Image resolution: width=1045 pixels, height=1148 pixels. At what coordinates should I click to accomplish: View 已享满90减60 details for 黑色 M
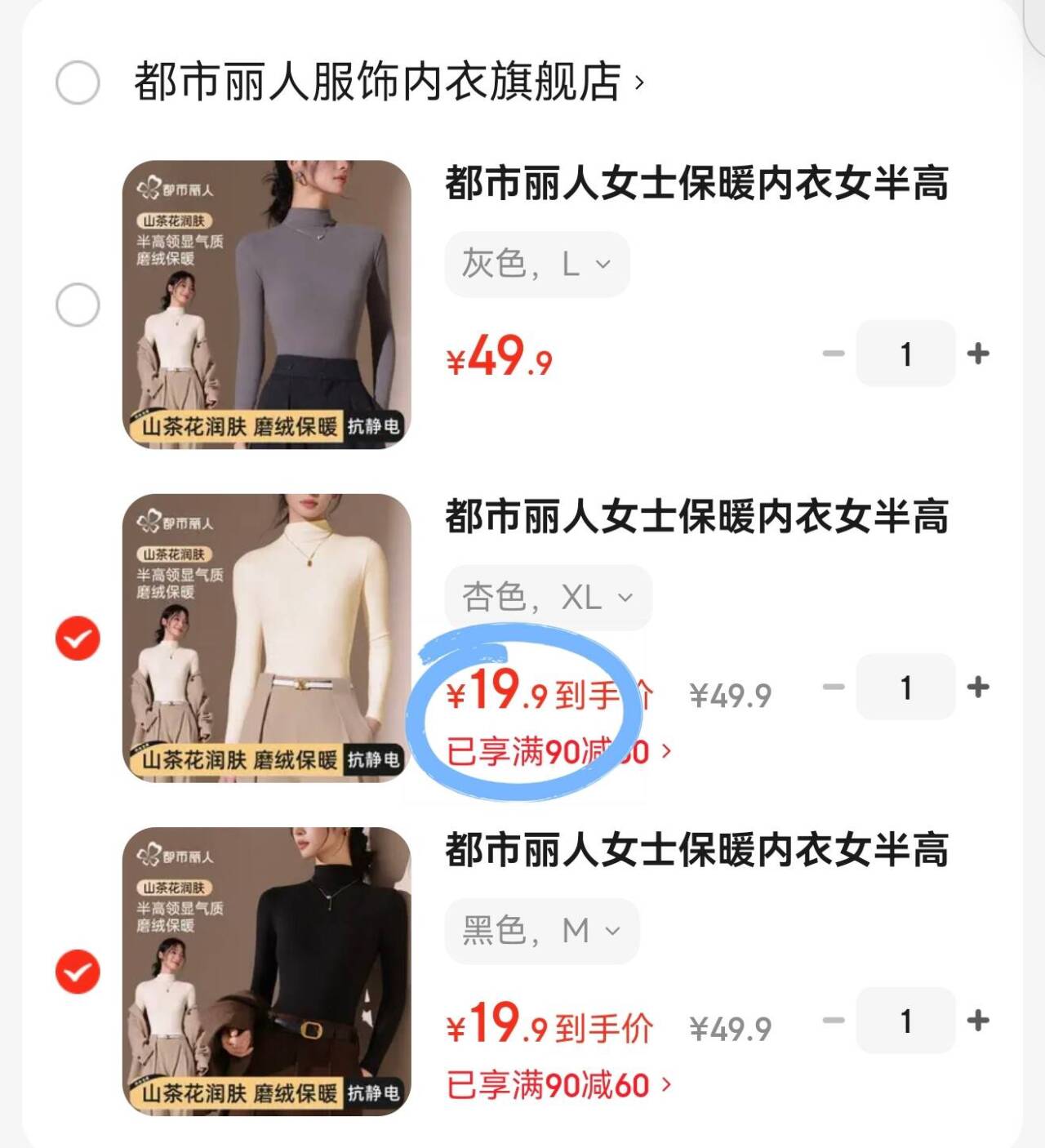click(559, 1086)
